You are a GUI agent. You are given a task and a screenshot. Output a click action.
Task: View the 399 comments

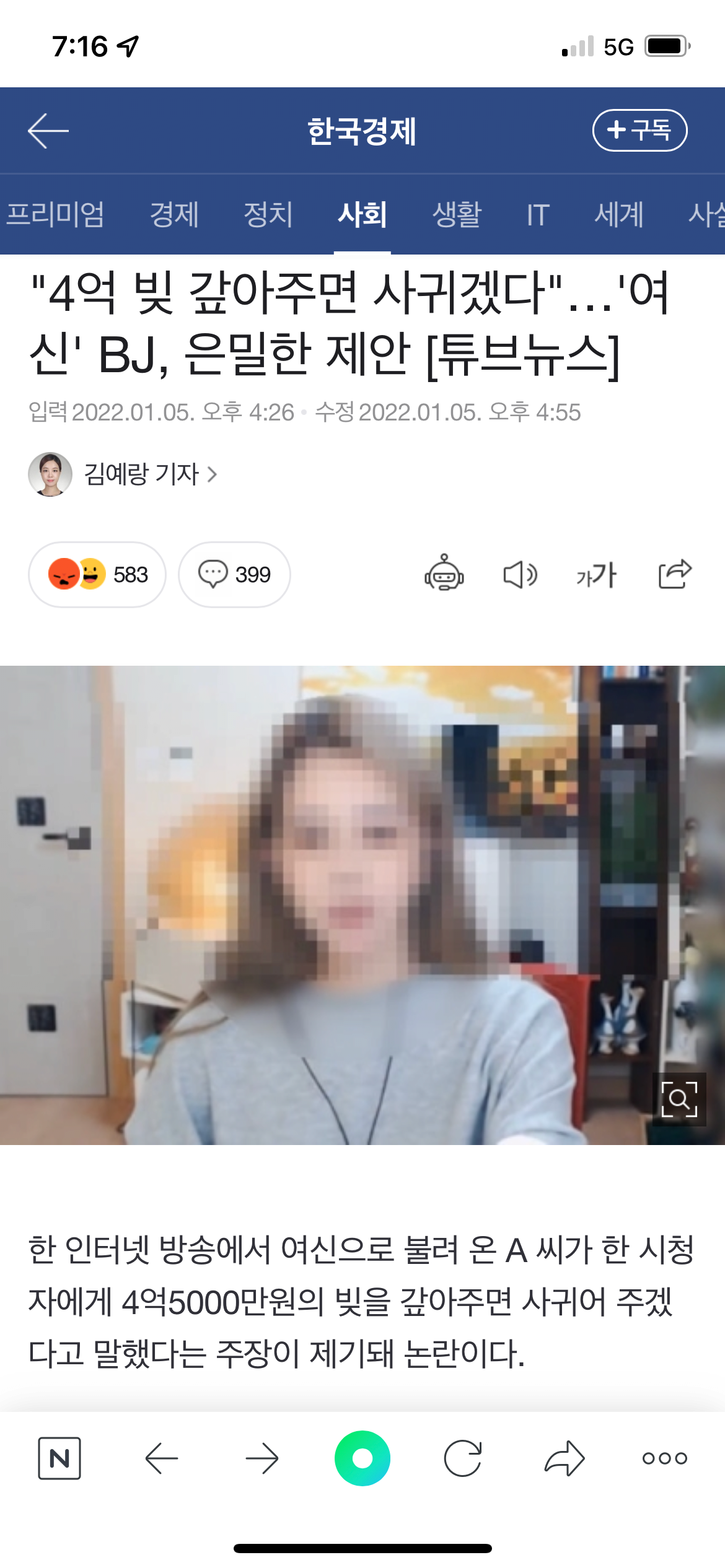234,575
